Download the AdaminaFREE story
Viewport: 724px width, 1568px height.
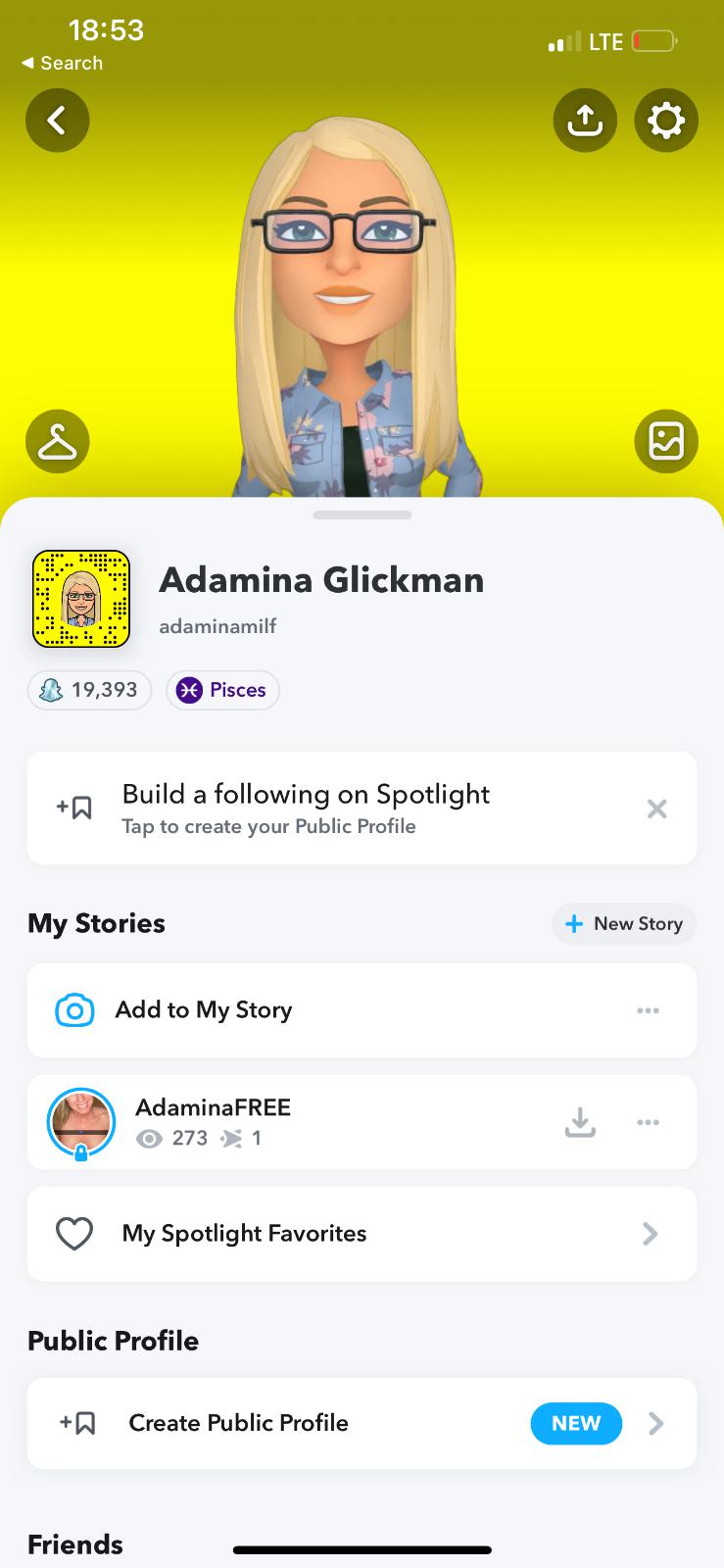(x=580, y=1122)
